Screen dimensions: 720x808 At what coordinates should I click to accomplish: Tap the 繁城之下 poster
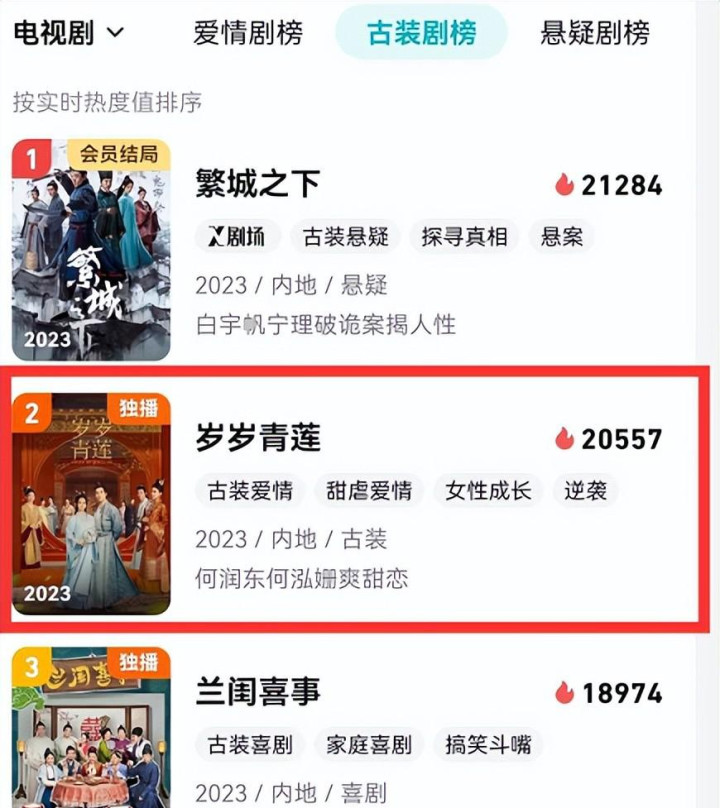click(91, 250)
